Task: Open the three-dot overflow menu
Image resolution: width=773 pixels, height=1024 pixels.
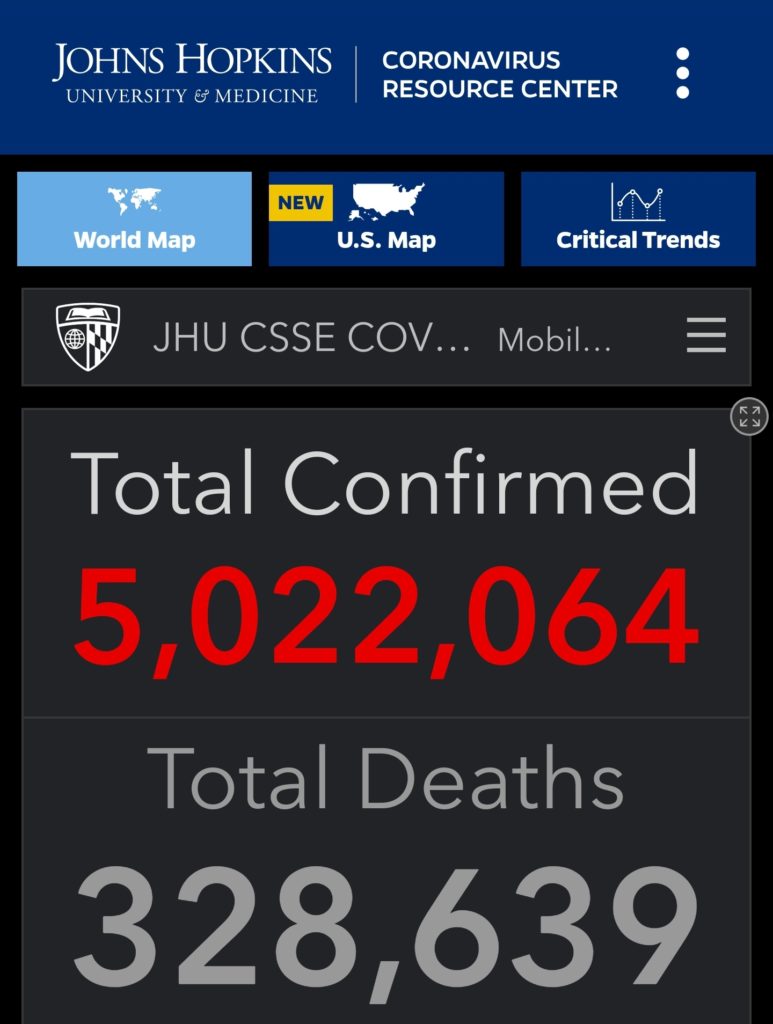Action: (x=682, y=73)
